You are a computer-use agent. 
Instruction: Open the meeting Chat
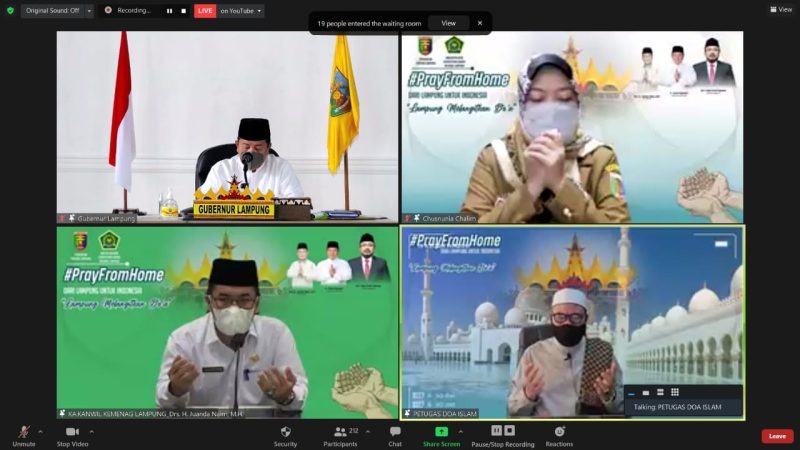(x=395, y=435)
